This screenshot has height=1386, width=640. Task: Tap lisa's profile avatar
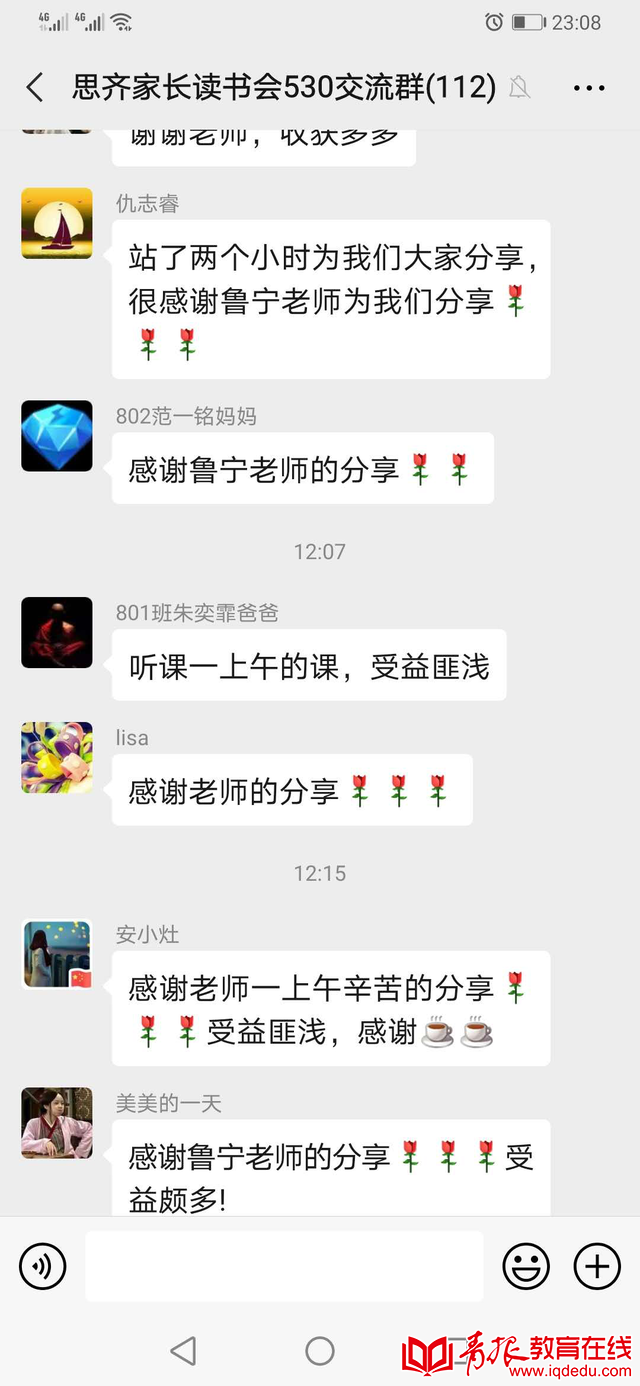pyautogui.click(x=57, y=758)
